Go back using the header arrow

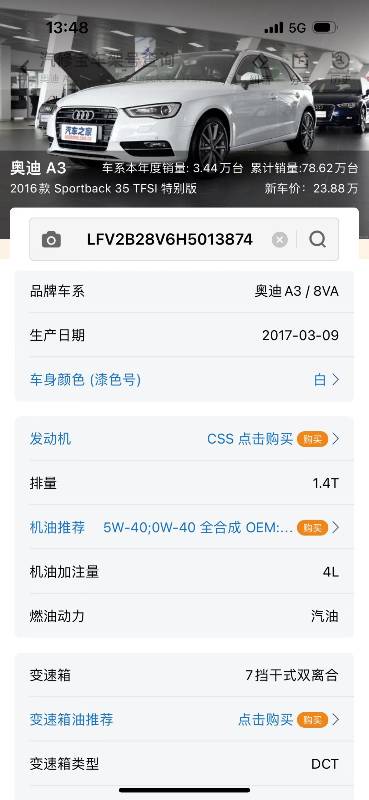(24, 65)
